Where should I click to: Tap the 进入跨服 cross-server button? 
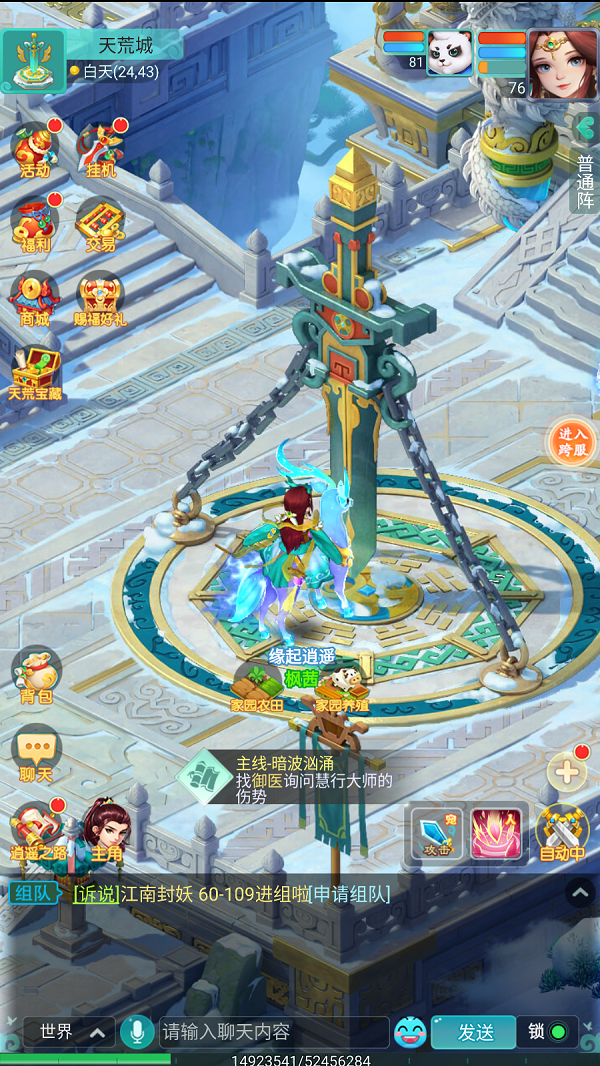tap(572, 441)
